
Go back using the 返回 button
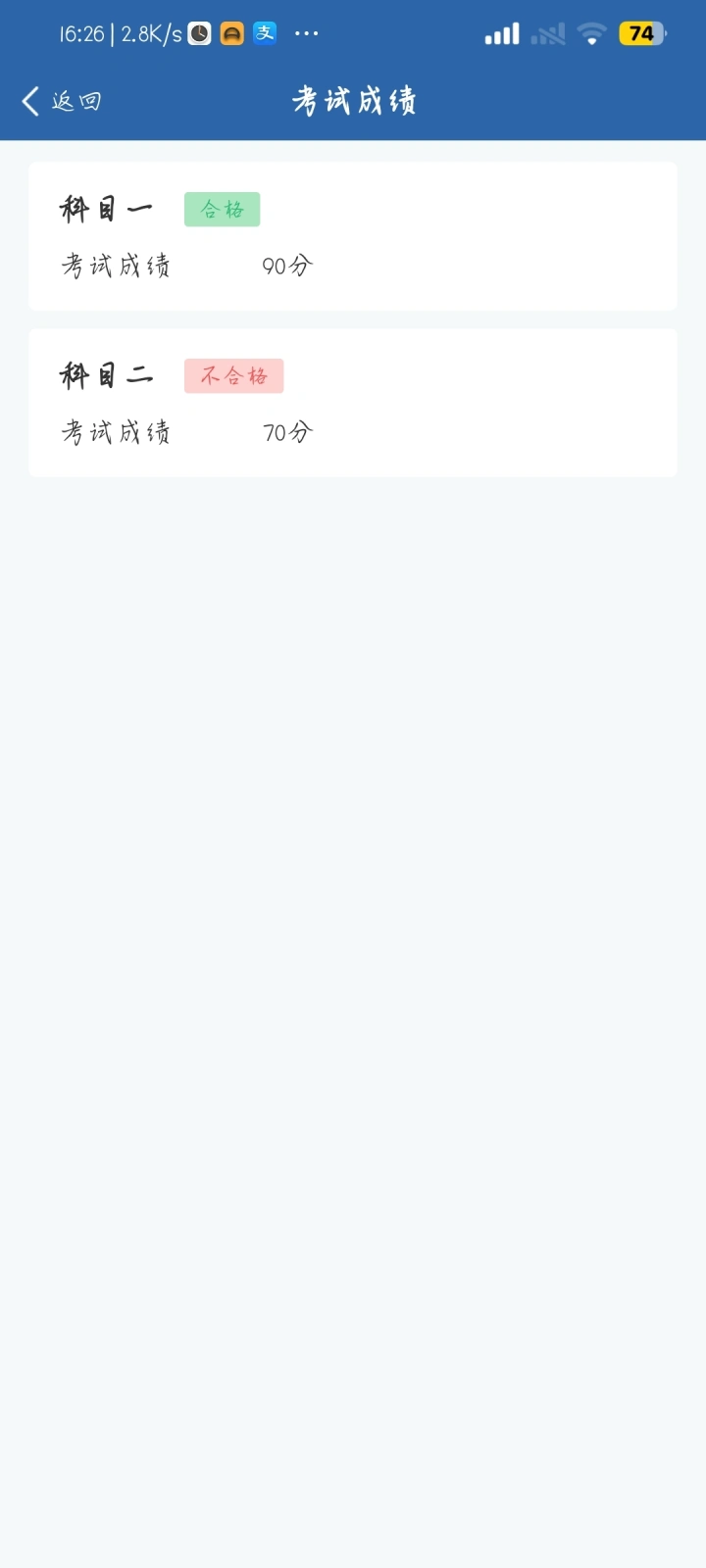[61, 101]
